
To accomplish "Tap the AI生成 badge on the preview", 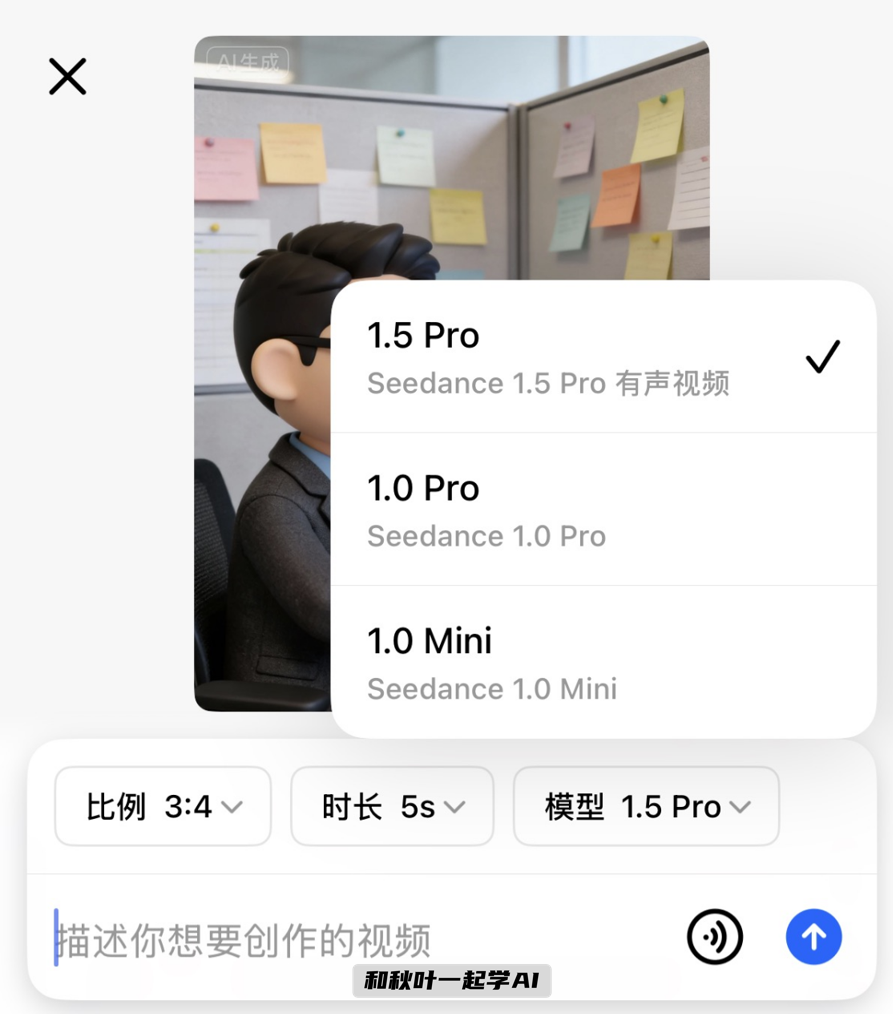I will coord(247,61).
